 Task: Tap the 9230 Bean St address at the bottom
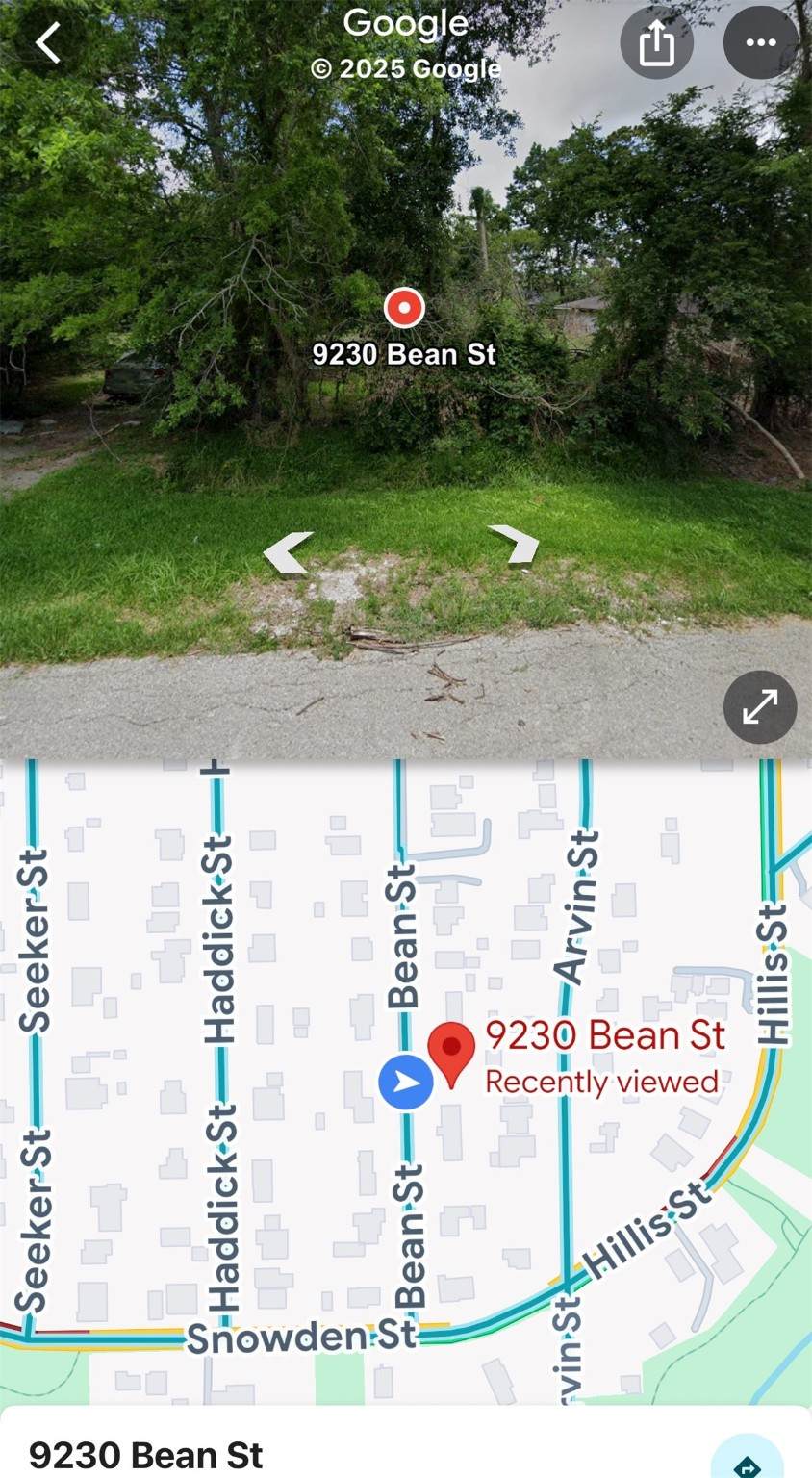pos(144,1456)
